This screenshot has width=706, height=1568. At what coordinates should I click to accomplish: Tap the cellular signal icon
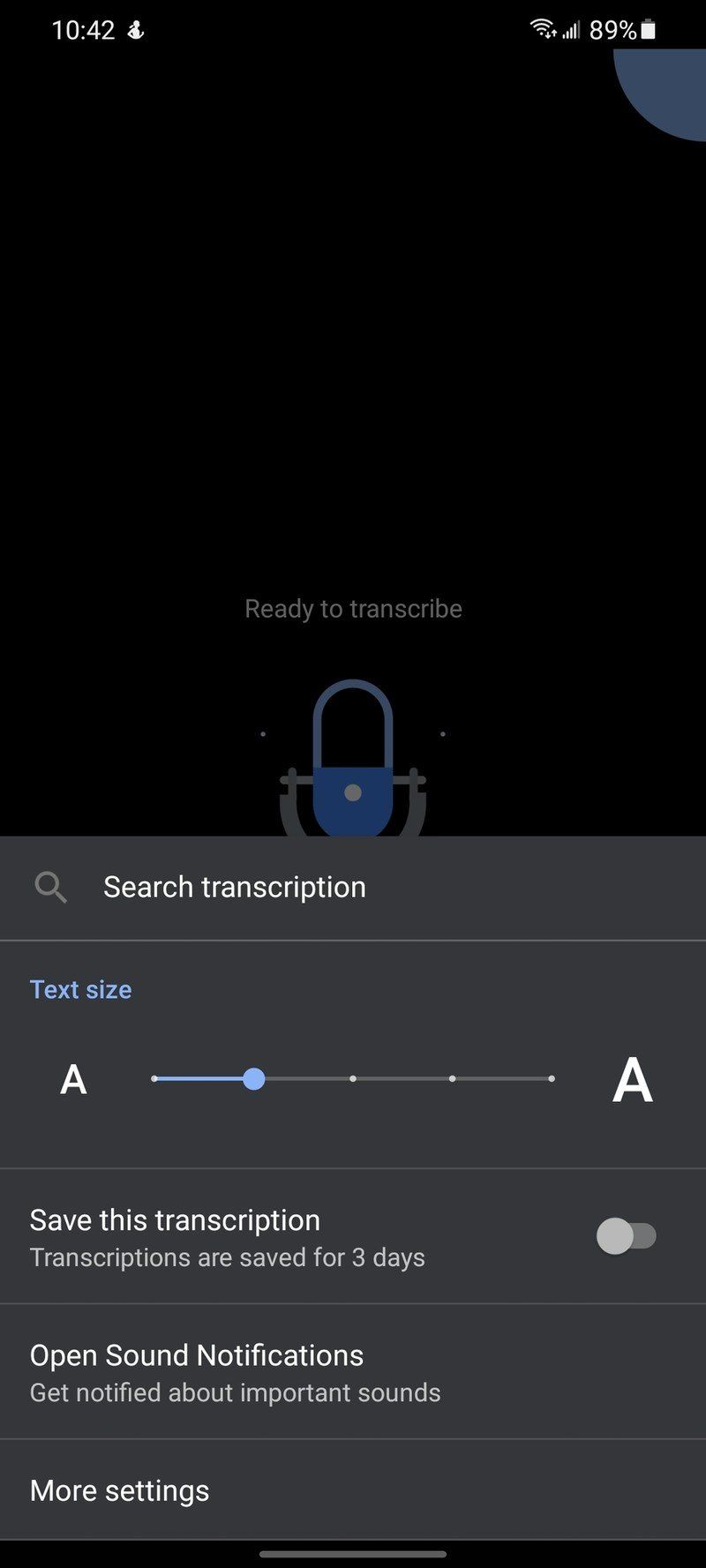(x=572, y=30)
